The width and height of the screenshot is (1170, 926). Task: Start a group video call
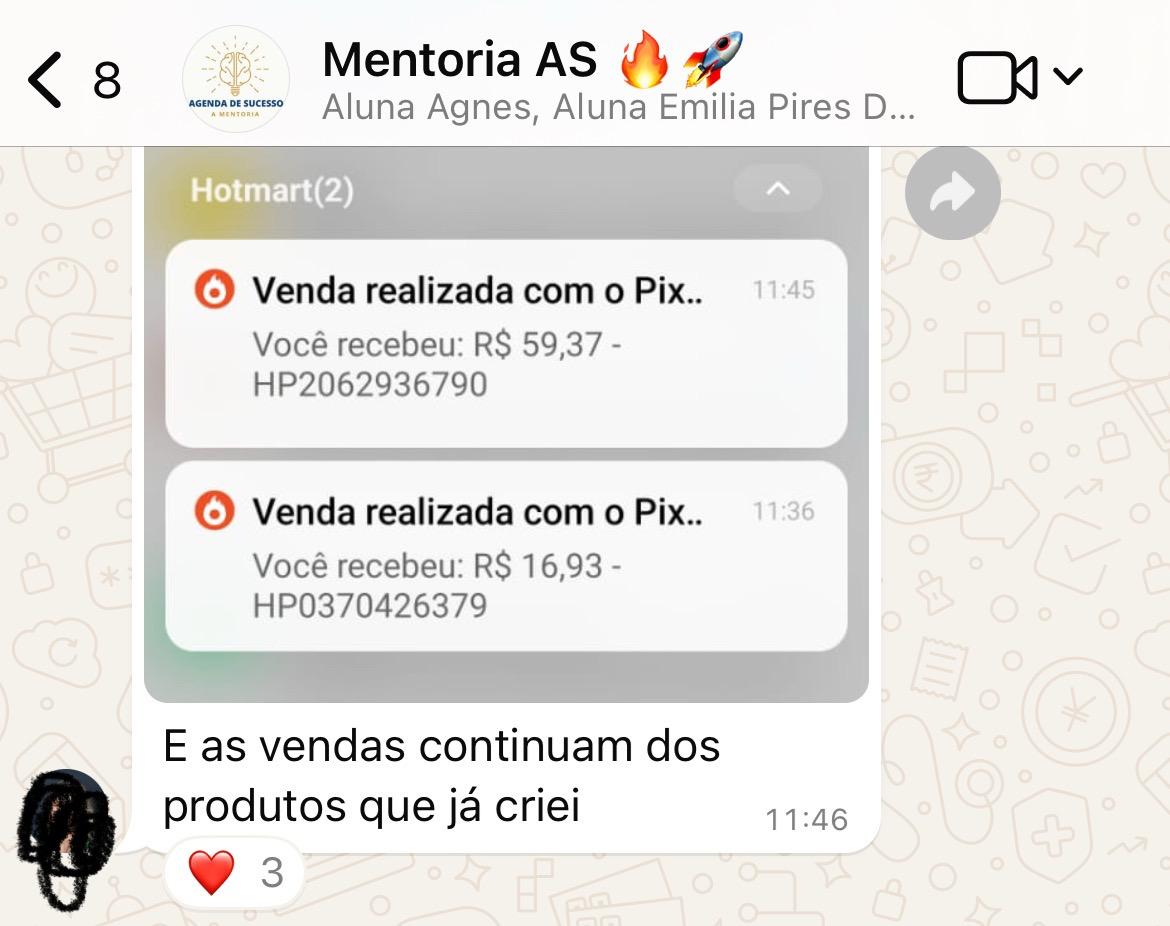pos(998,78)
